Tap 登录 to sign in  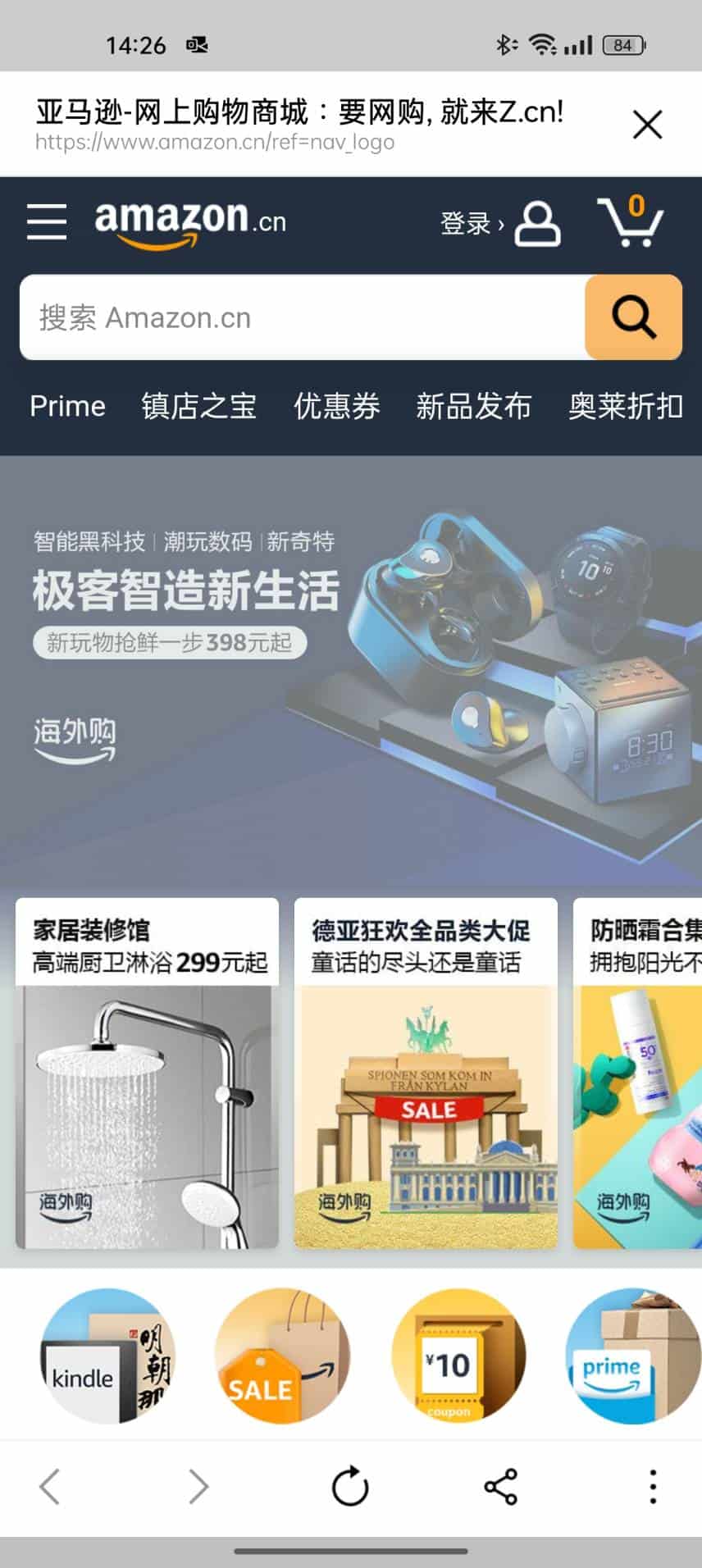(467, 223)
